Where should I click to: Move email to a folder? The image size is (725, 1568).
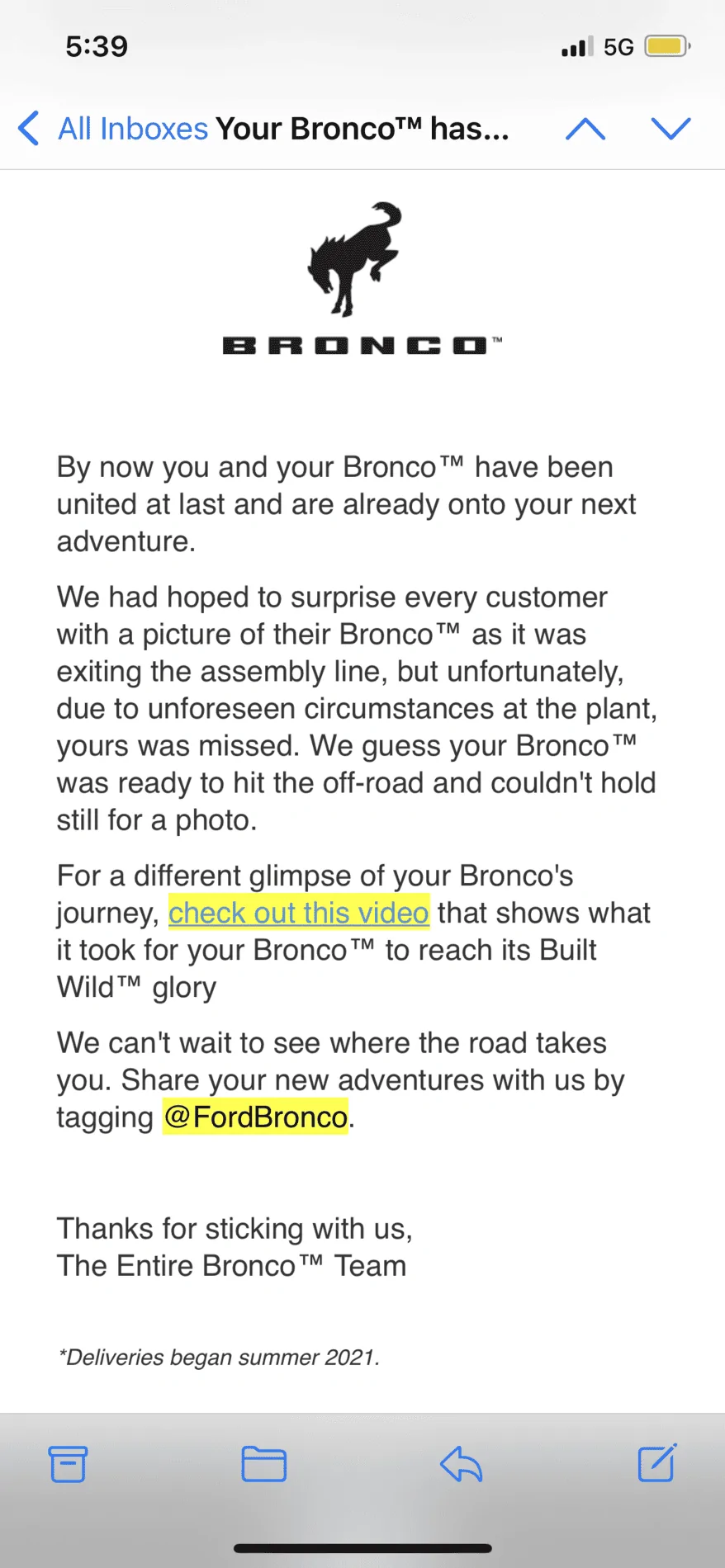tap(264, 1464)
